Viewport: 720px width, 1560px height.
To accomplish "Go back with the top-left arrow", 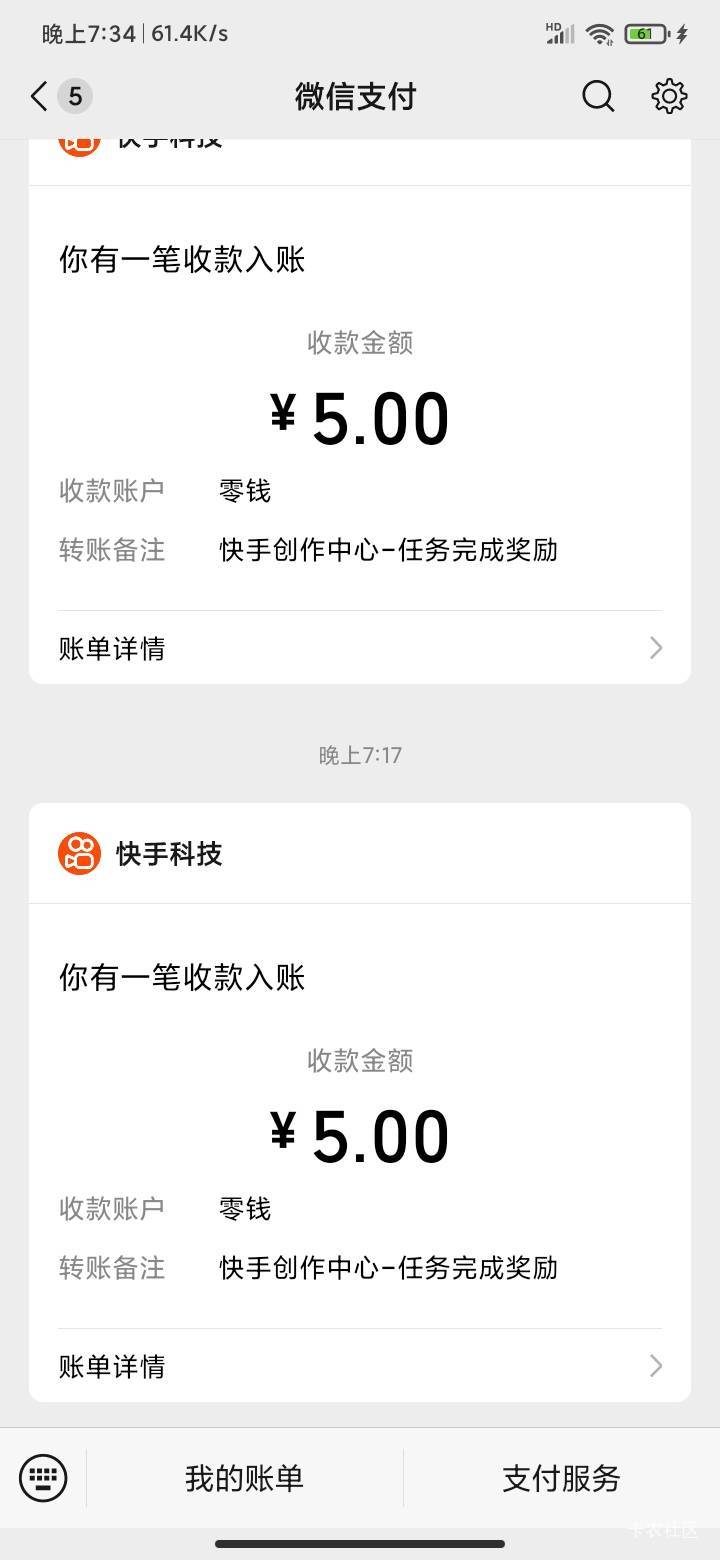I will tap(40, 97).
